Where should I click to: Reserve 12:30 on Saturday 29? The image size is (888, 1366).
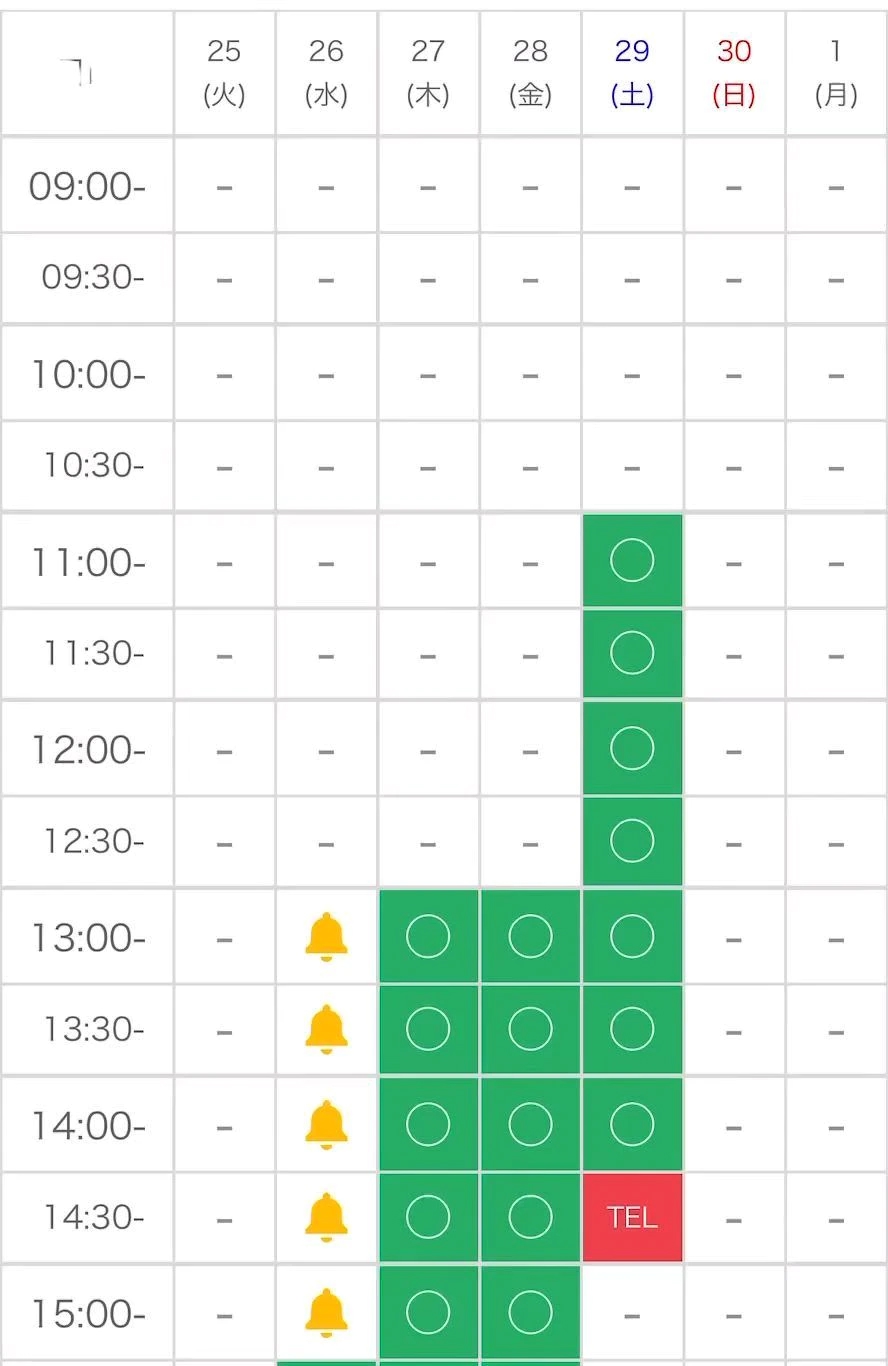[632, 841]
